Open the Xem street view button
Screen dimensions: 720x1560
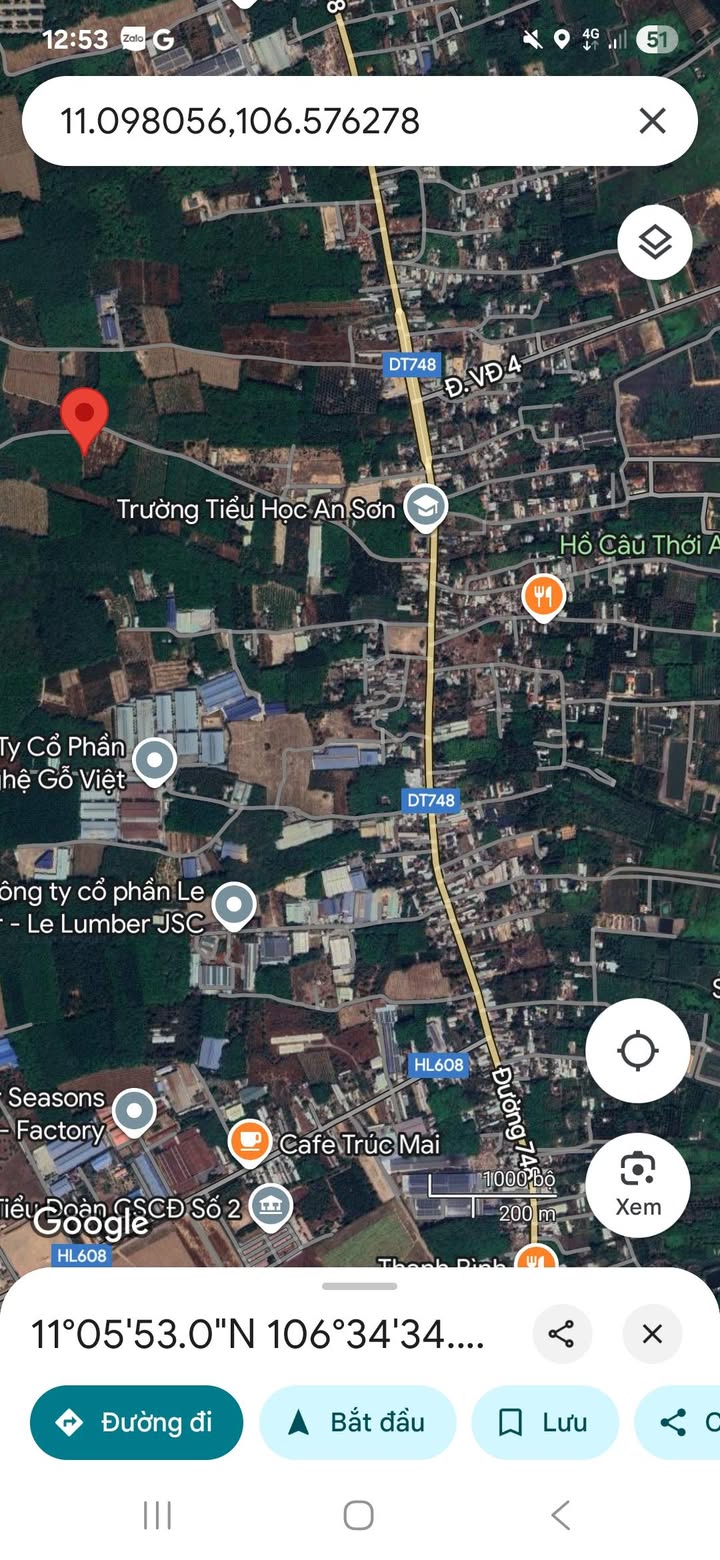coord(637,1184)
